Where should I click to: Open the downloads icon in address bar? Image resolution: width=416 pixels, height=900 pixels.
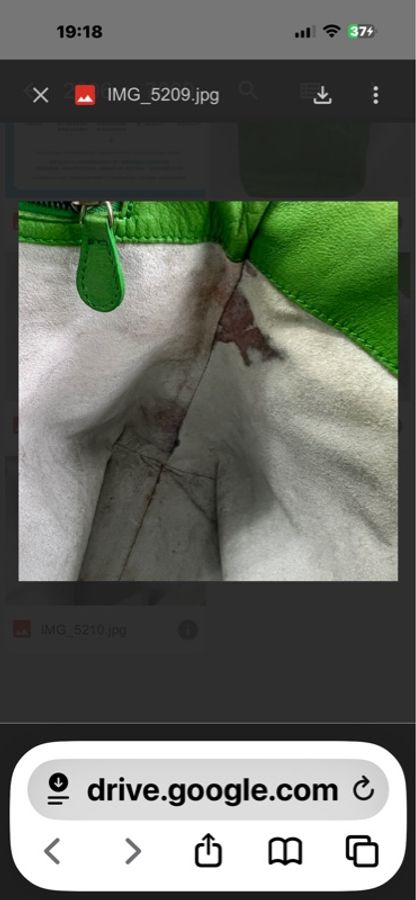click(x=59, y=789)
